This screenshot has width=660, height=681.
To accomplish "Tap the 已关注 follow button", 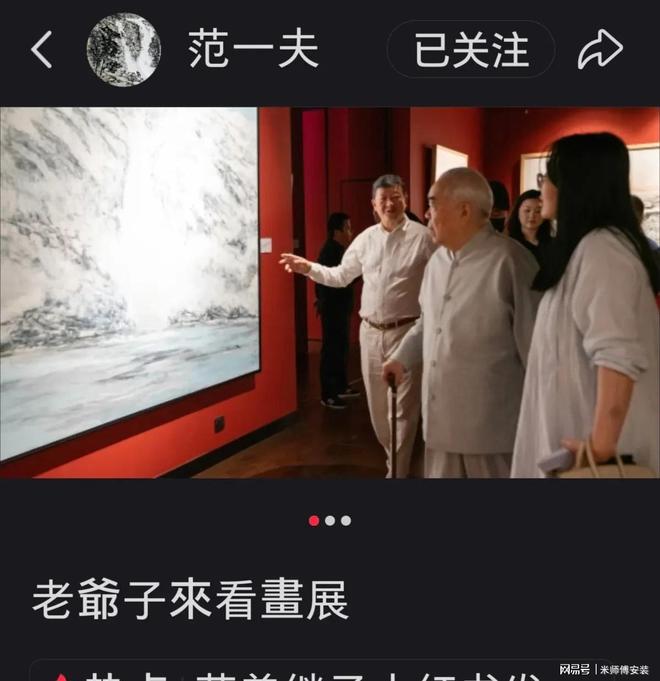I will point(470,49).
